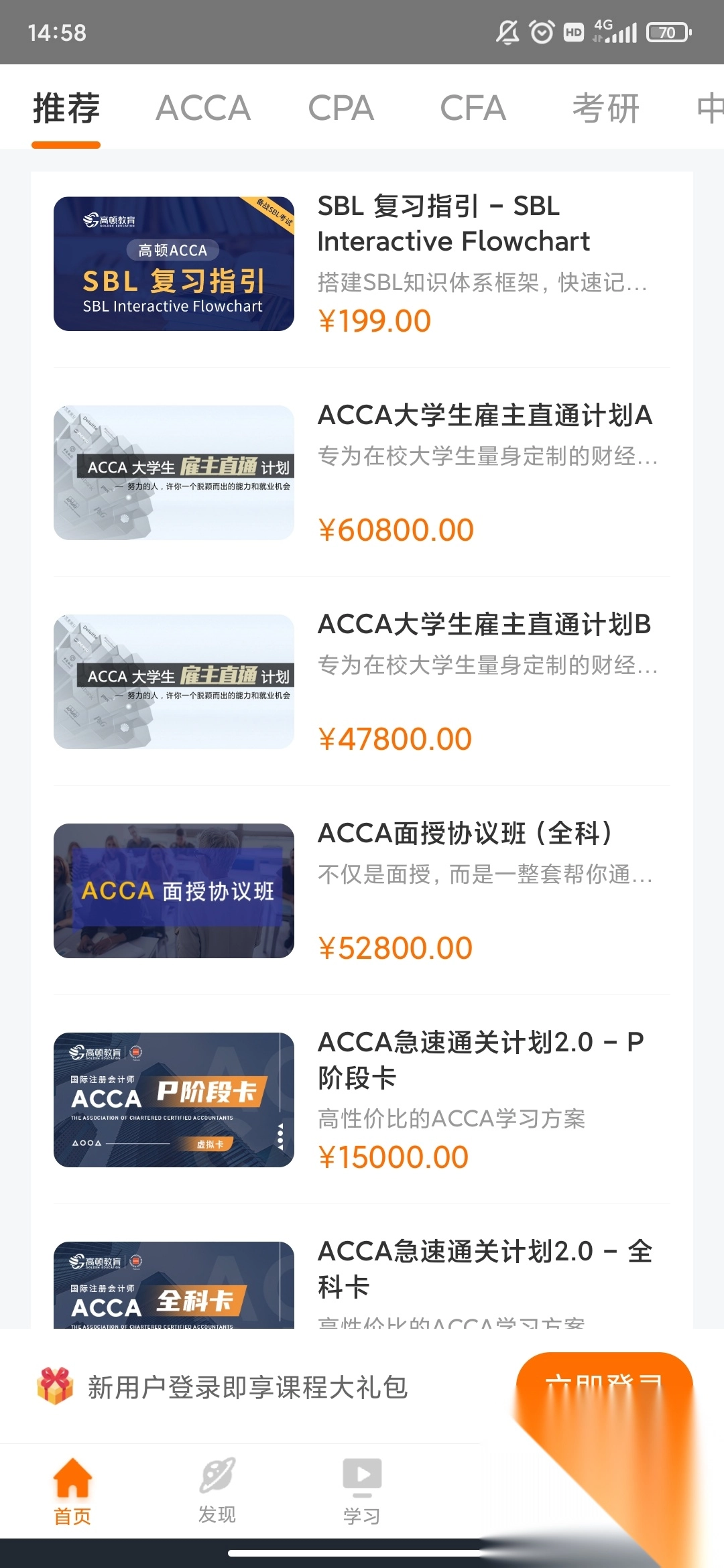The height and width of the screenshot is (1568, 724).
Task: Open the CFA tab
Action: coord(473,109)
